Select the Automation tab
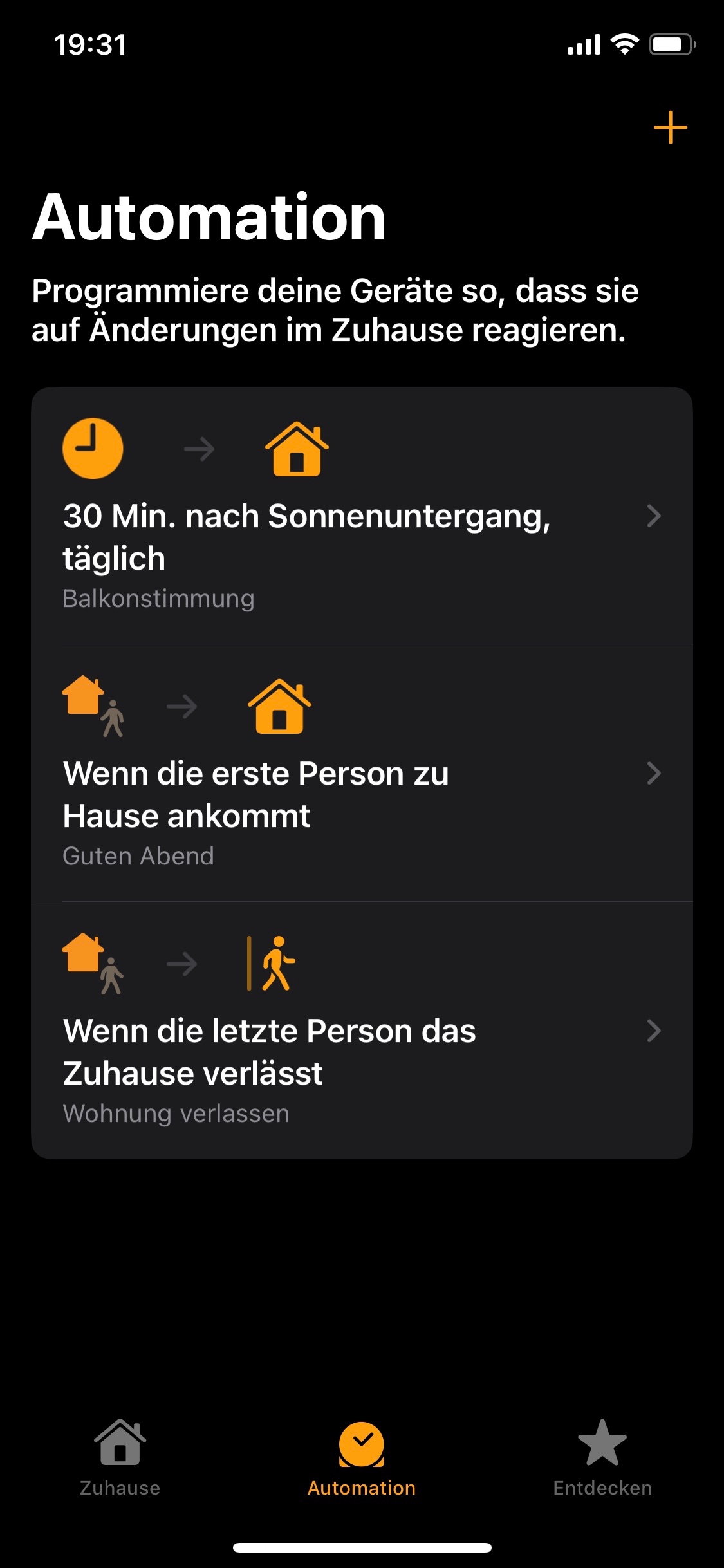The width and height of the screenshot is (724, 1568). [x=362, y=1457]
